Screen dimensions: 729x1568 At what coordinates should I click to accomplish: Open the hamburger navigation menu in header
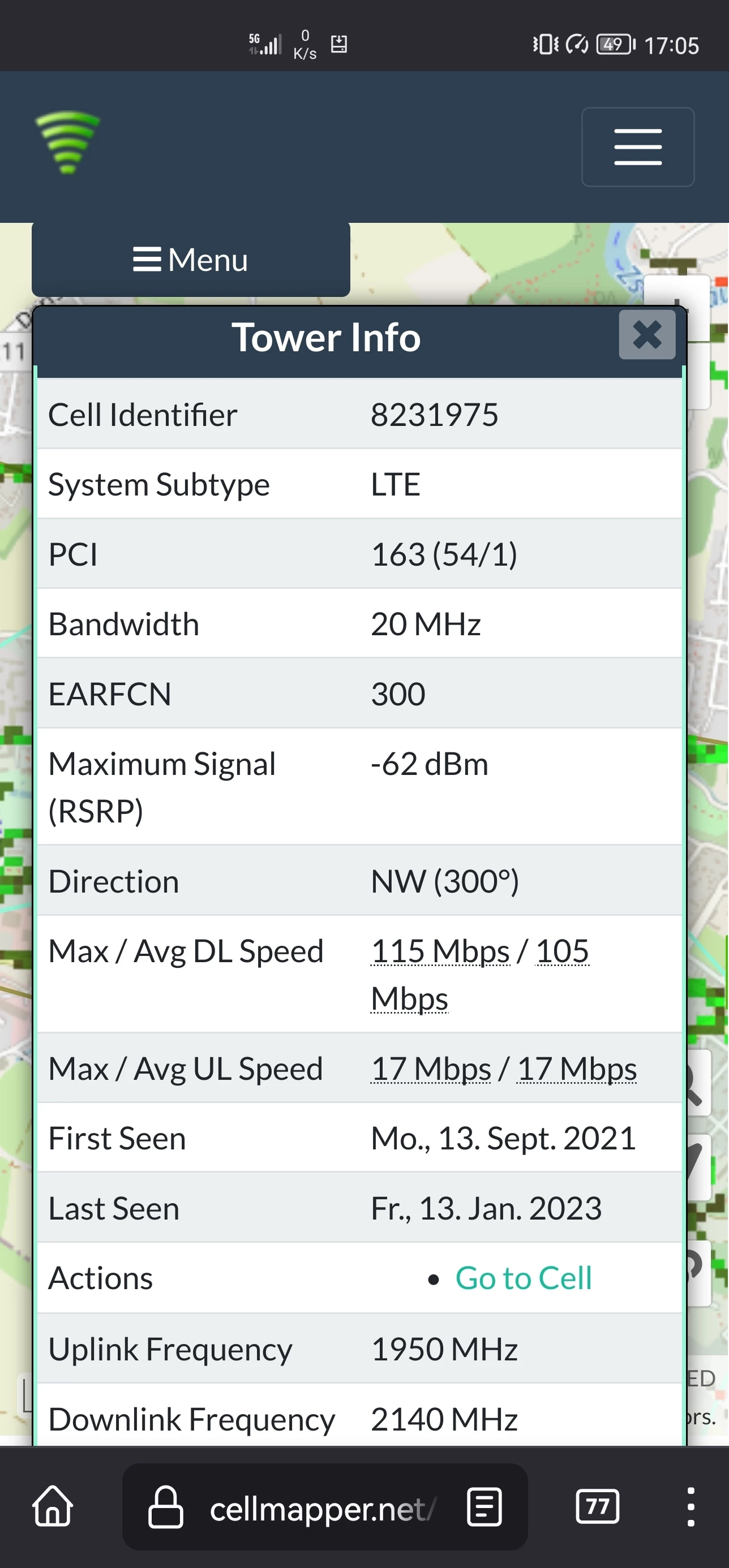638,147
